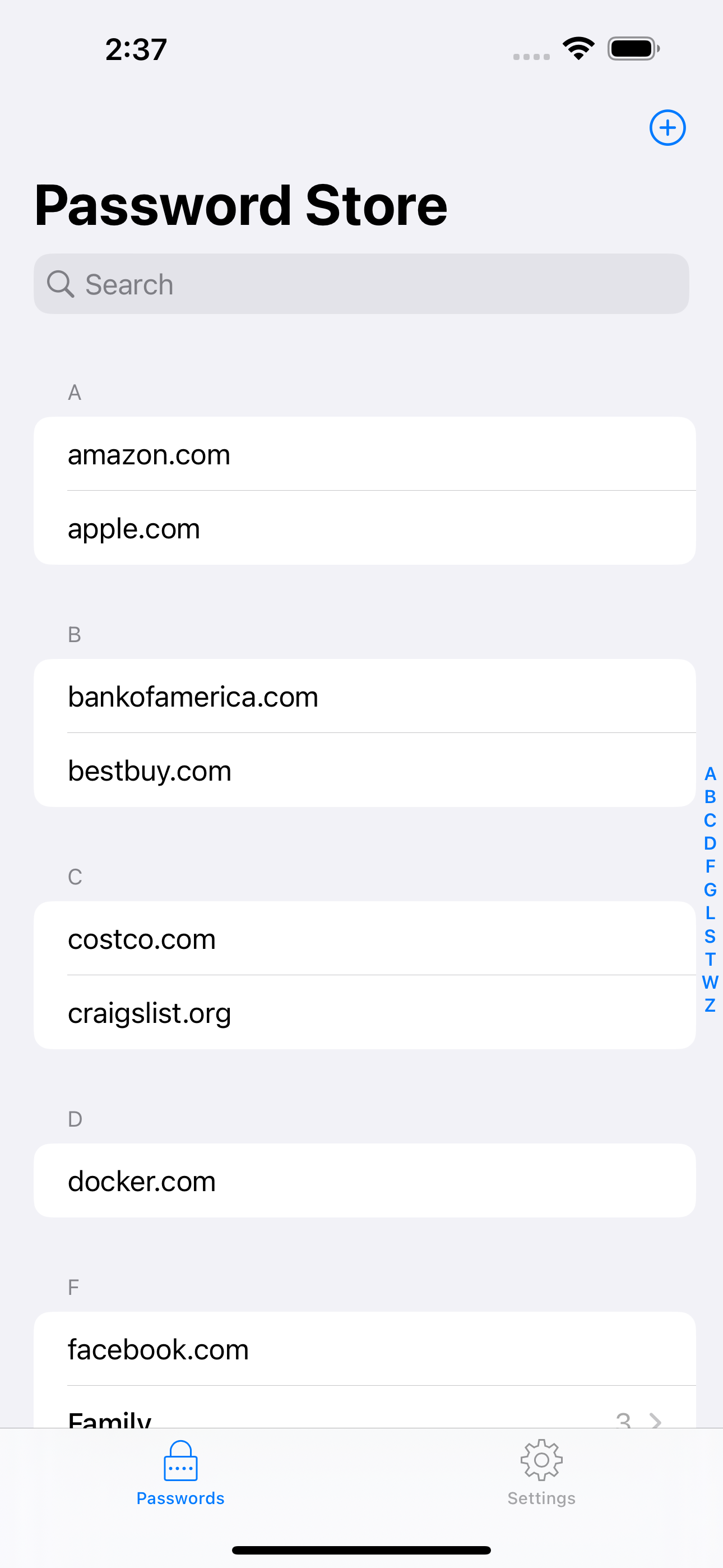Open the amazon.com entry
The image size is (723, 1568).
(x=364, y=455)
